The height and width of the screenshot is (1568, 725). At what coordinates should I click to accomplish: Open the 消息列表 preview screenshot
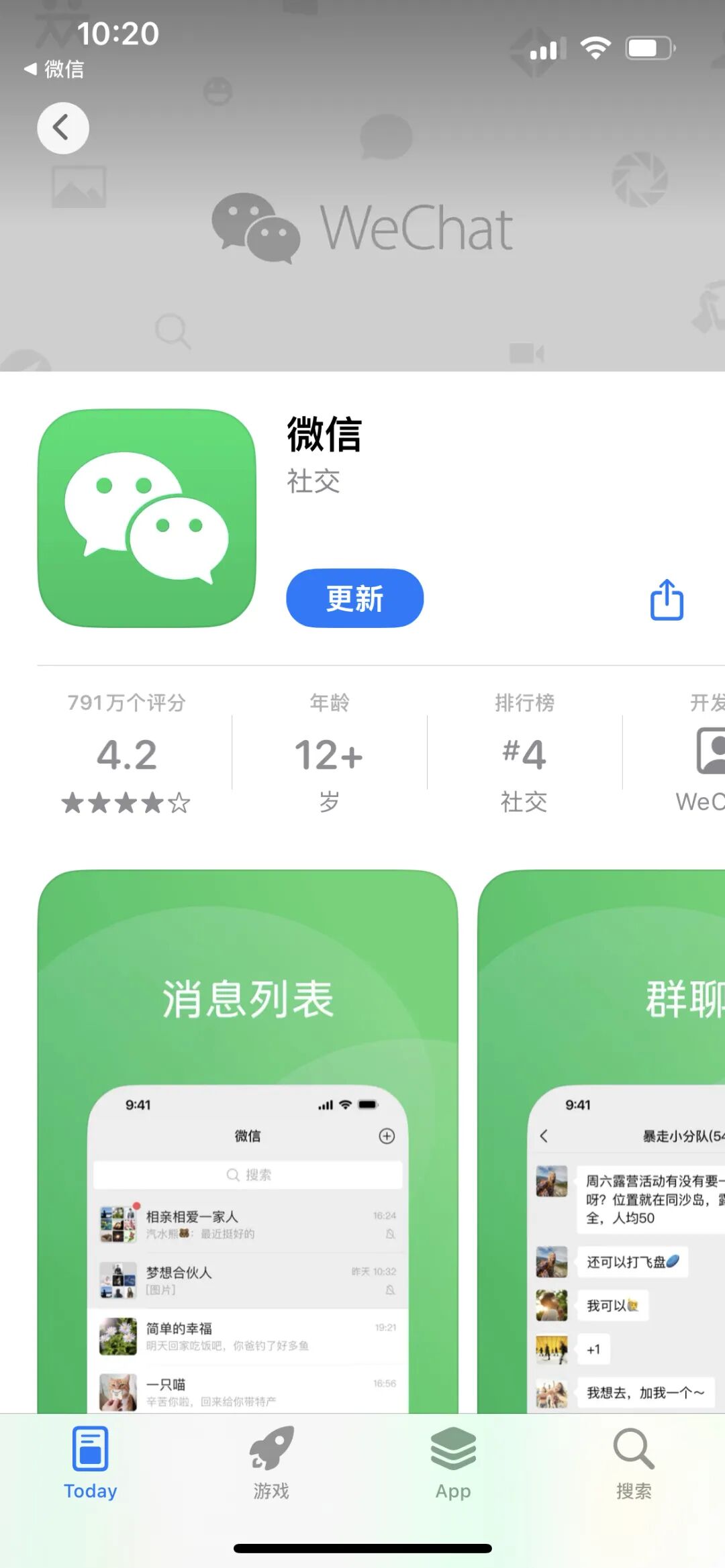(x=248, y=1141)
